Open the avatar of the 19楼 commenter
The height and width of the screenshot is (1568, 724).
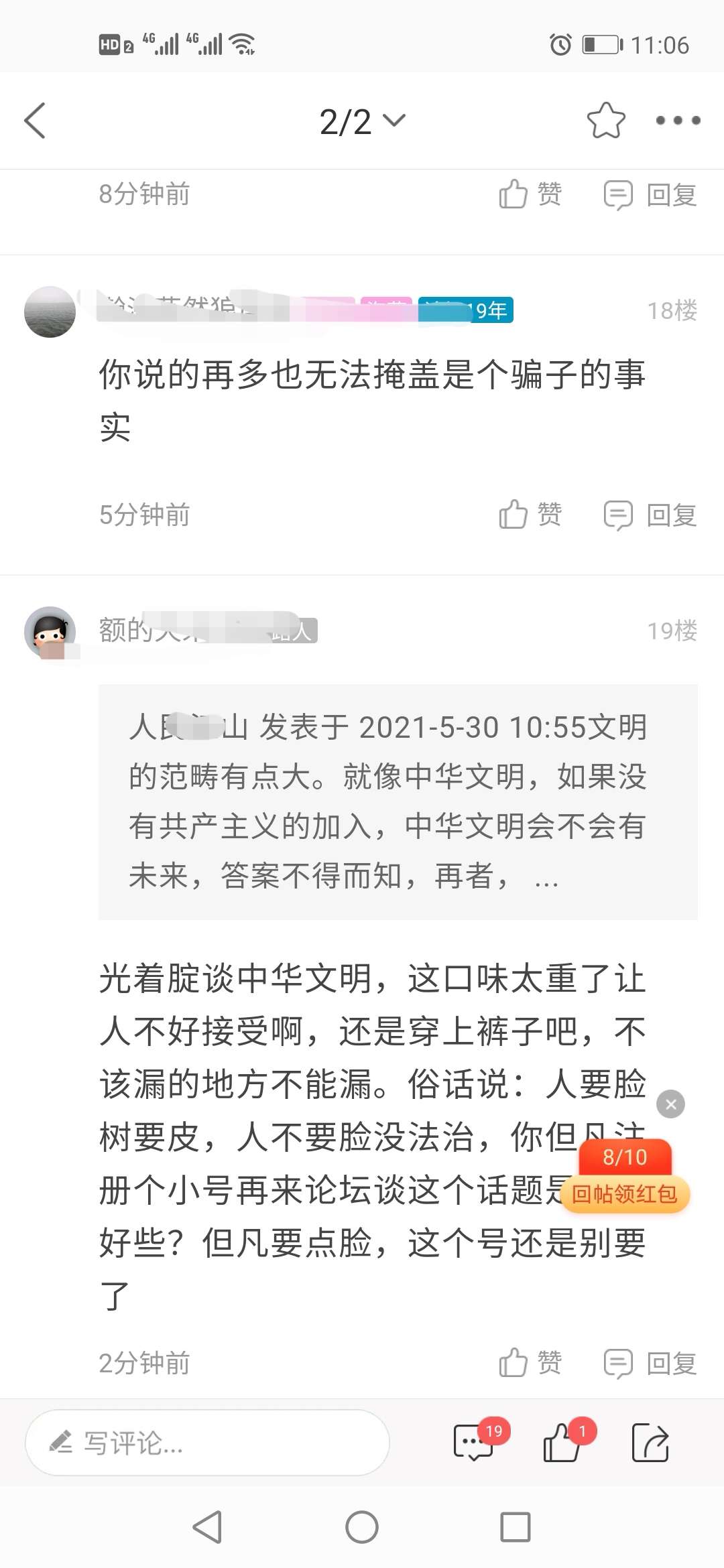click(50, 632)
